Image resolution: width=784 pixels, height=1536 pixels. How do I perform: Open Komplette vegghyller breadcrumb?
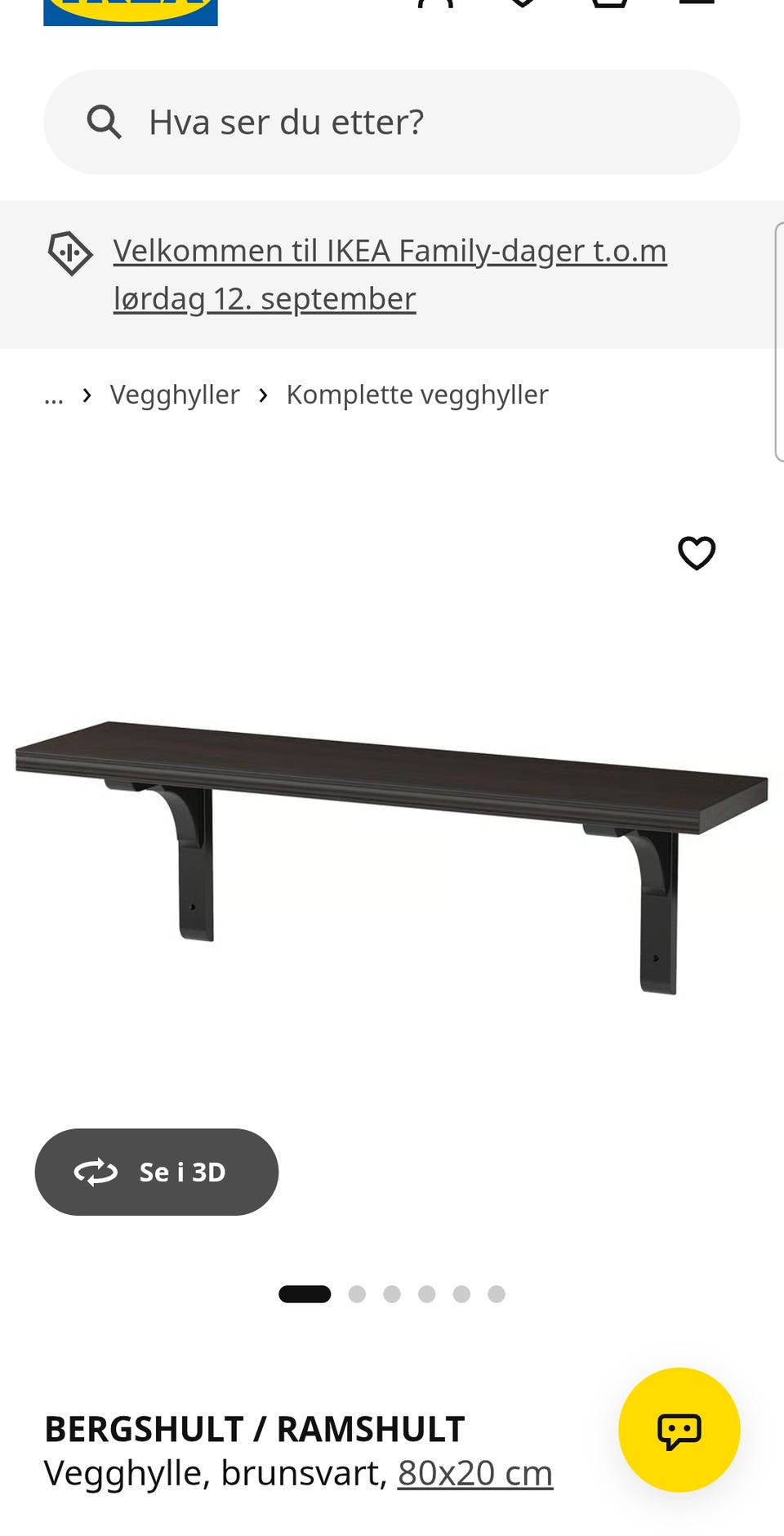416,395
